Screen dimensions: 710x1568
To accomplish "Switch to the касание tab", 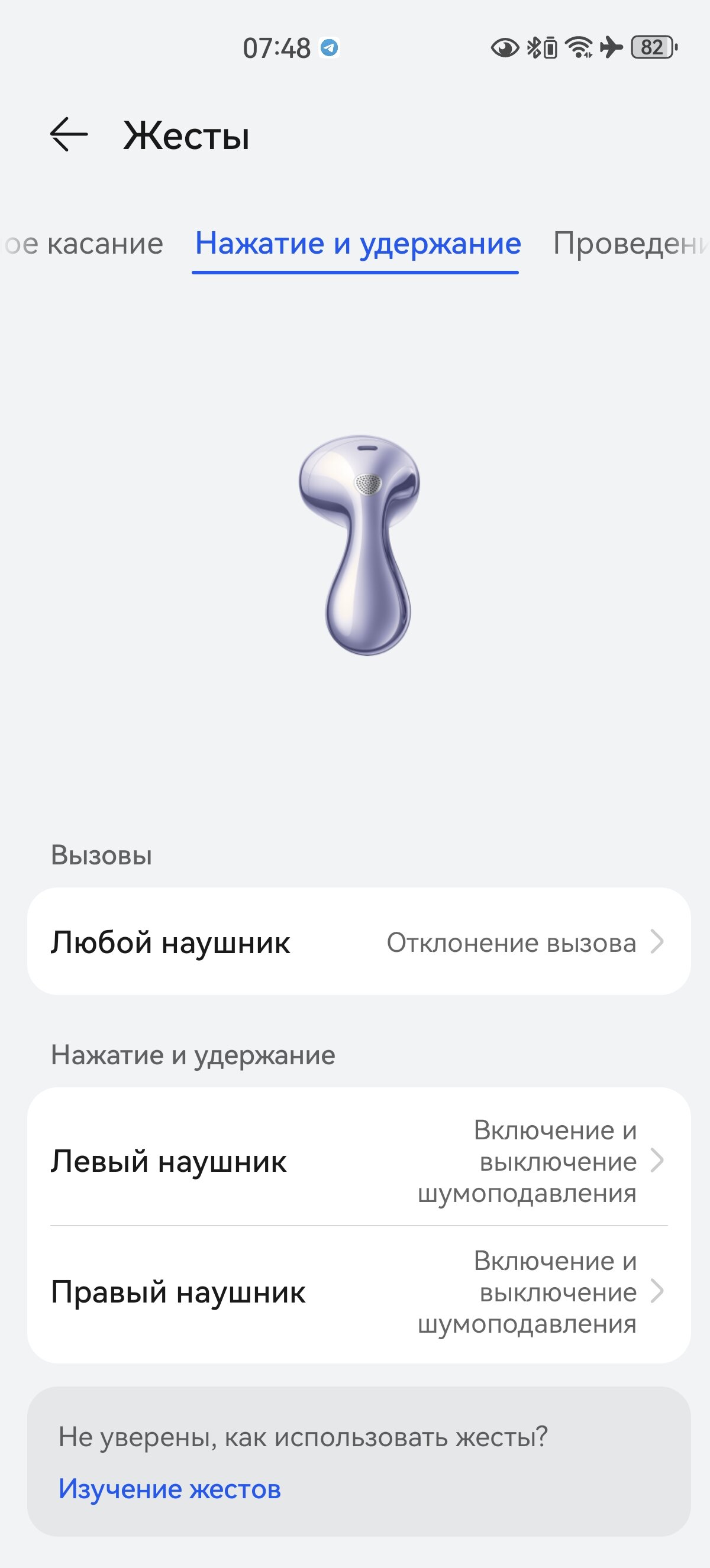I will click(83, 244).
